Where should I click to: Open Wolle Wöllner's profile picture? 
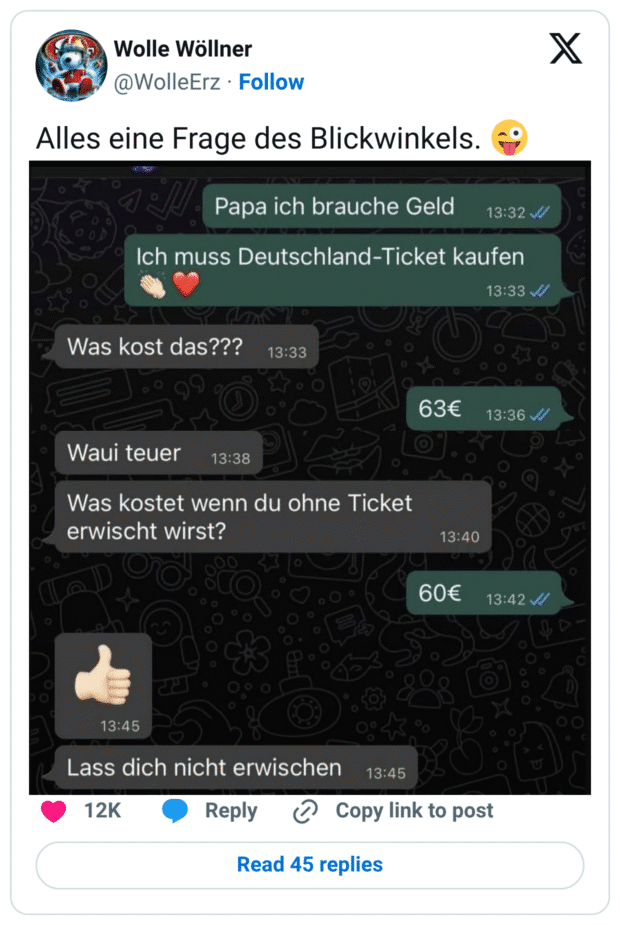(x=72, y=65)
